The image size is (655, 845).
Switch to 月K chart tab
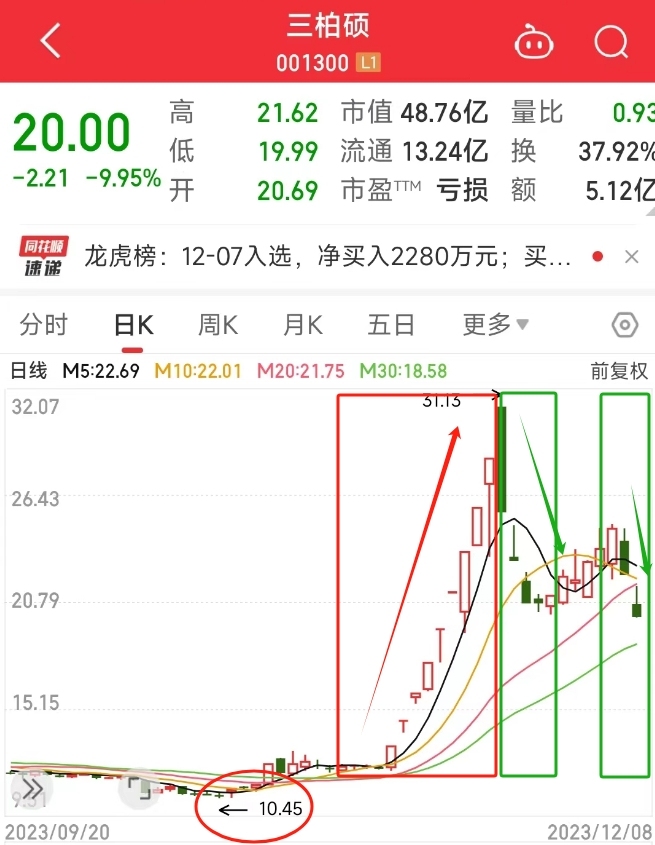click(x=303, y=325)
